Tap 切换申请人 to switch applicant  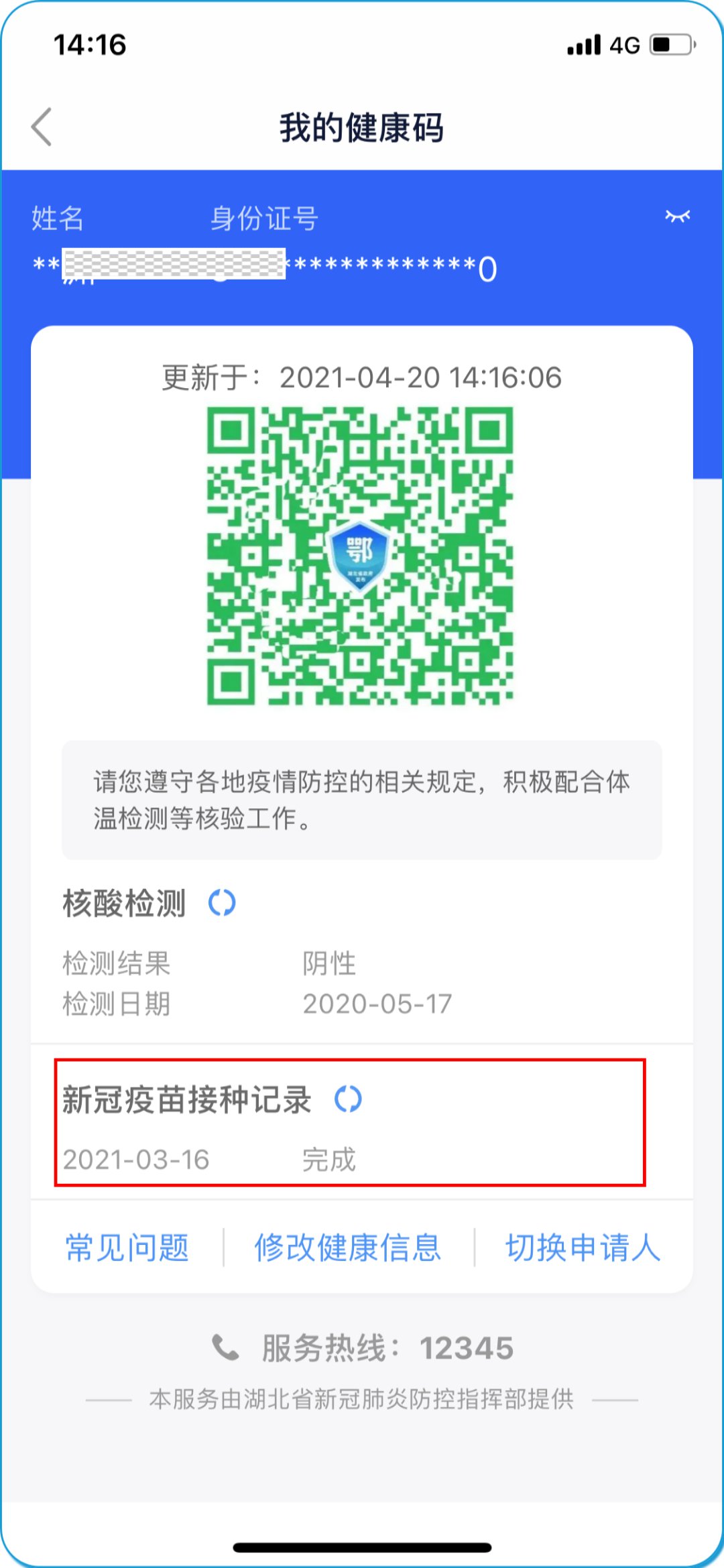click(583, 1248)
